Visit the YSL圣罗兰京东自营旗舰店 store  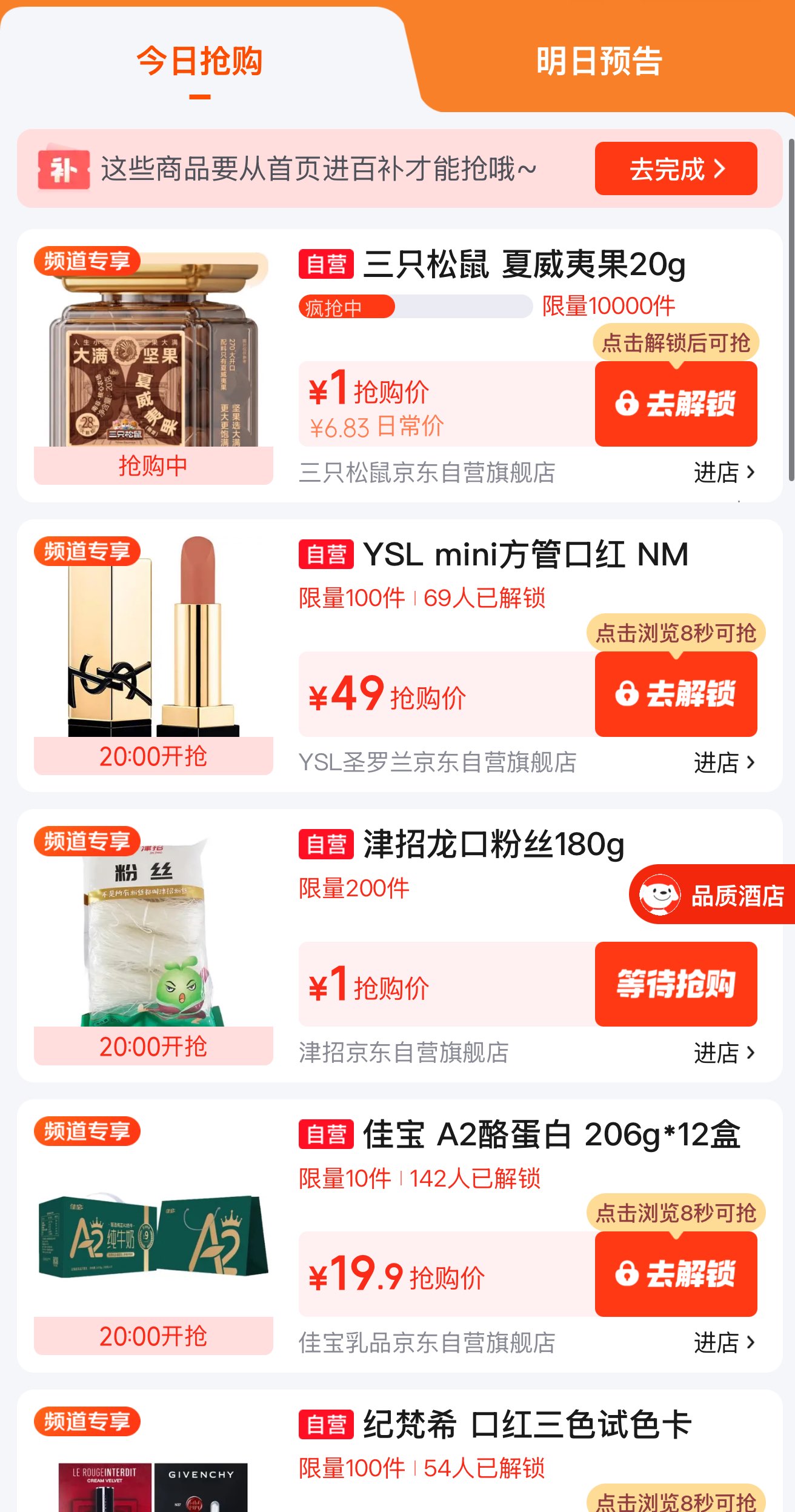(x=724, y=762)
